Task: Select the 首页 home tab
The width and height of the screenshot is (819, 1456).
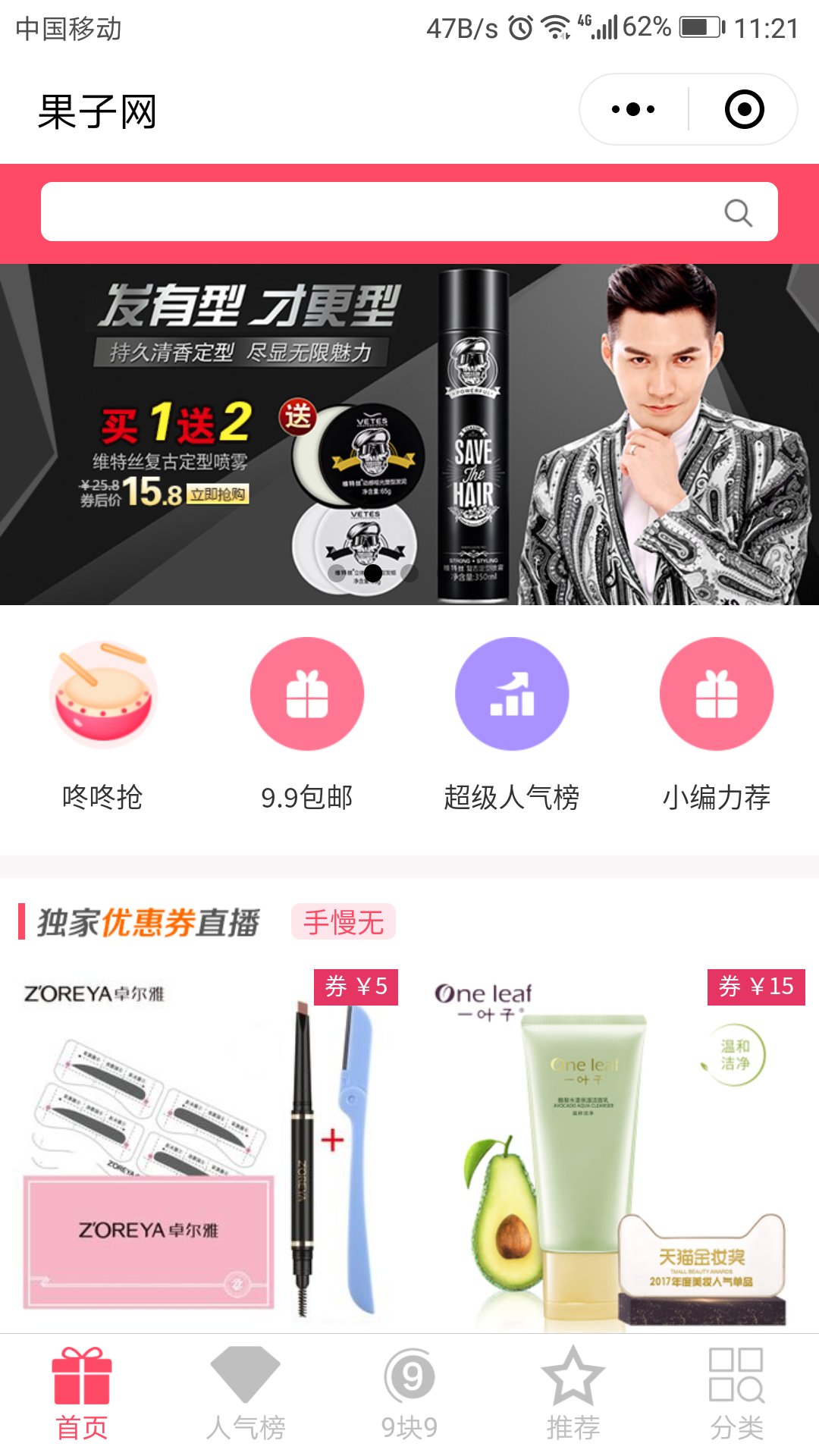Action: click(82, 1394)
